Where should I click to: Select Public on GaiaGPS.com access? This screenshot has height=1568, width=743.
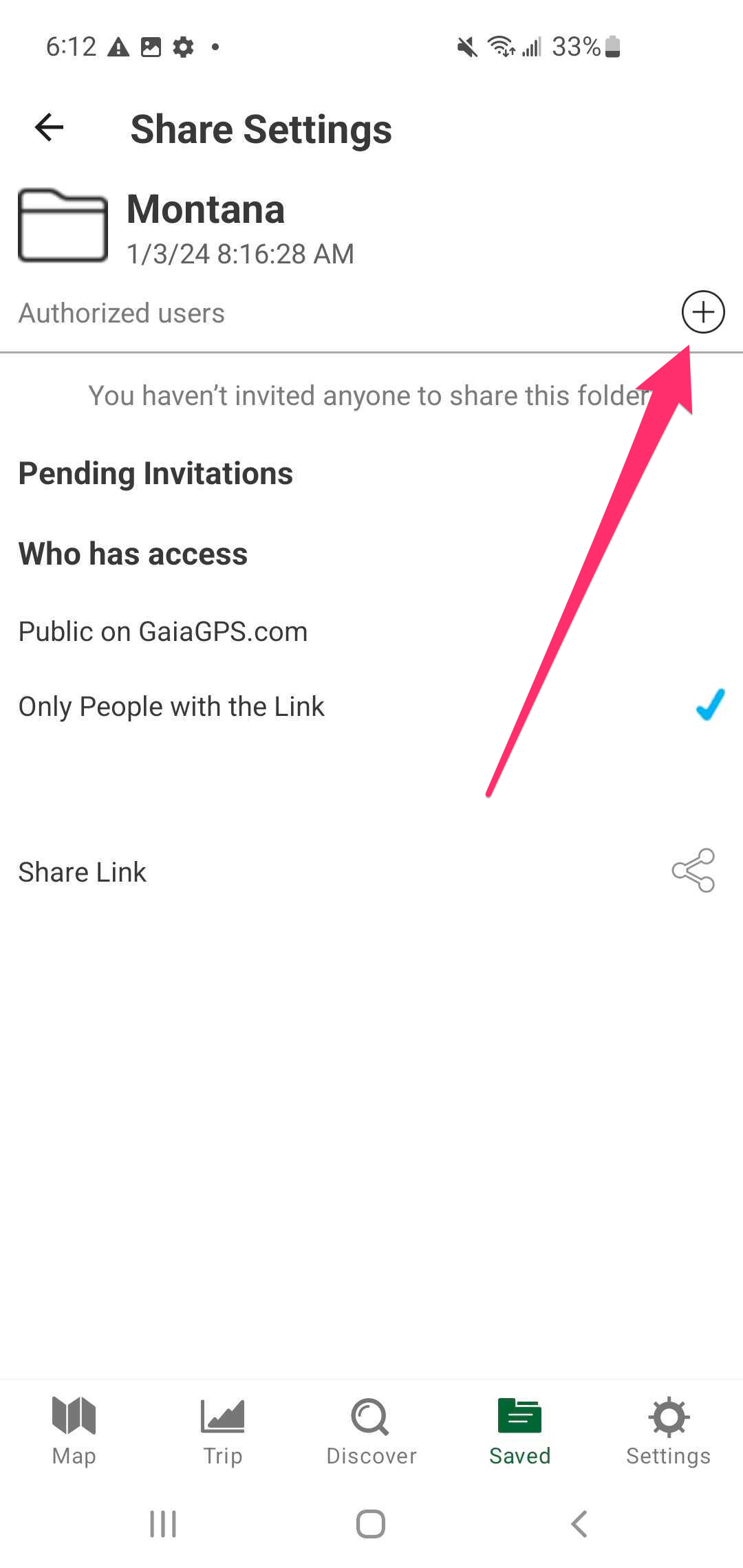point(163,631)
